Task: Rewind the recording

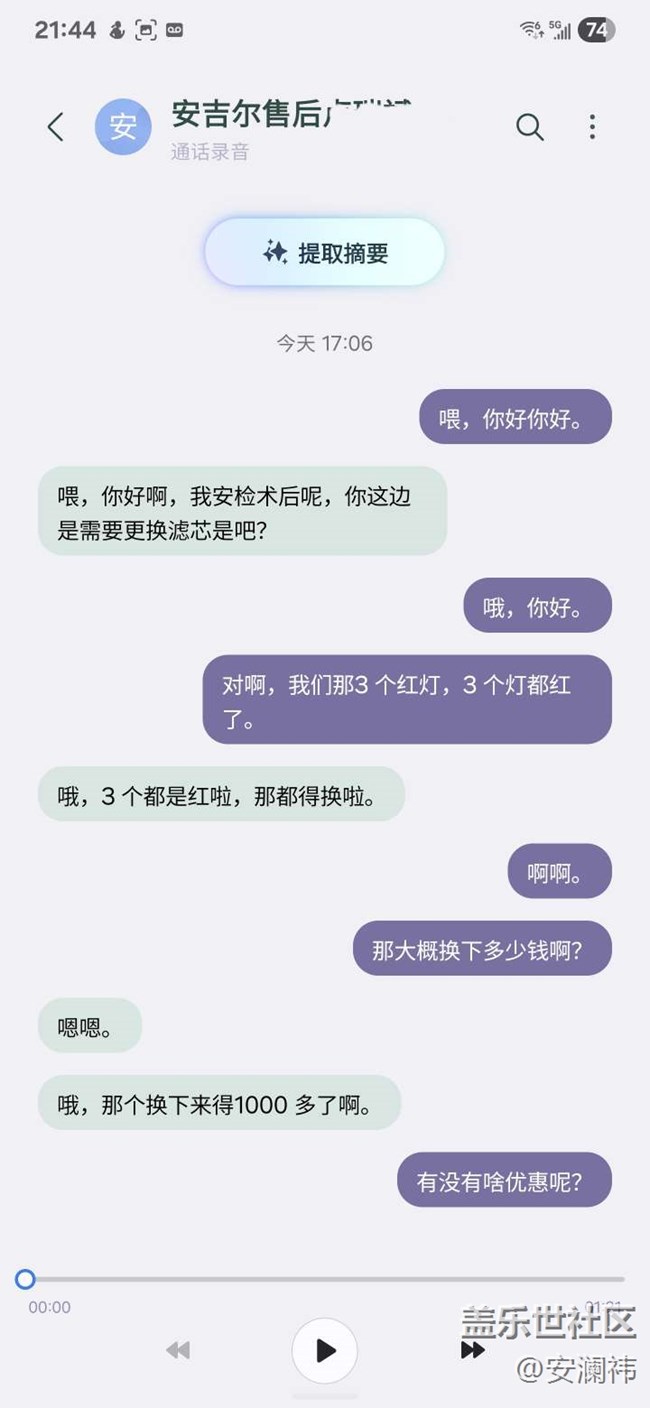Action: (x=178, y=1351)
